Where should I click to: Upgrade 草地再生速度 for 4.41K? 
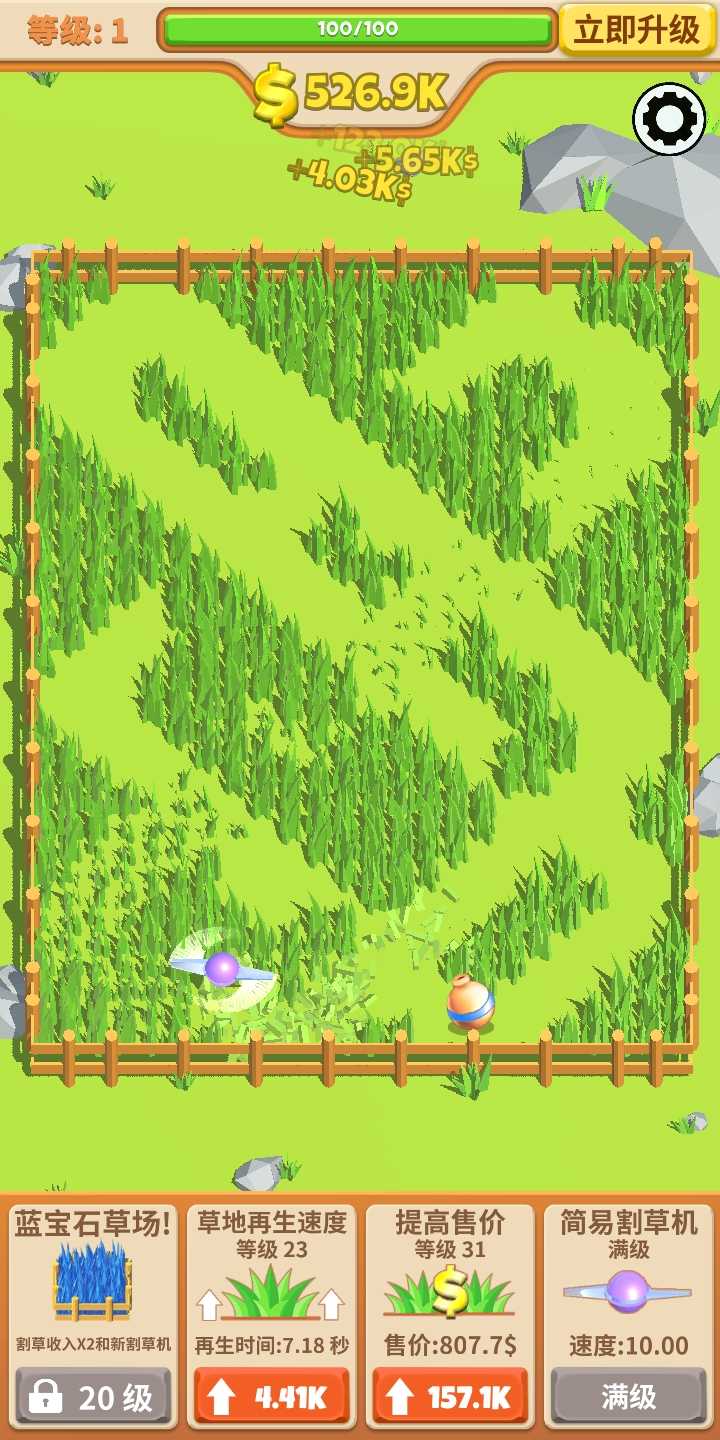pos(271,1397)
